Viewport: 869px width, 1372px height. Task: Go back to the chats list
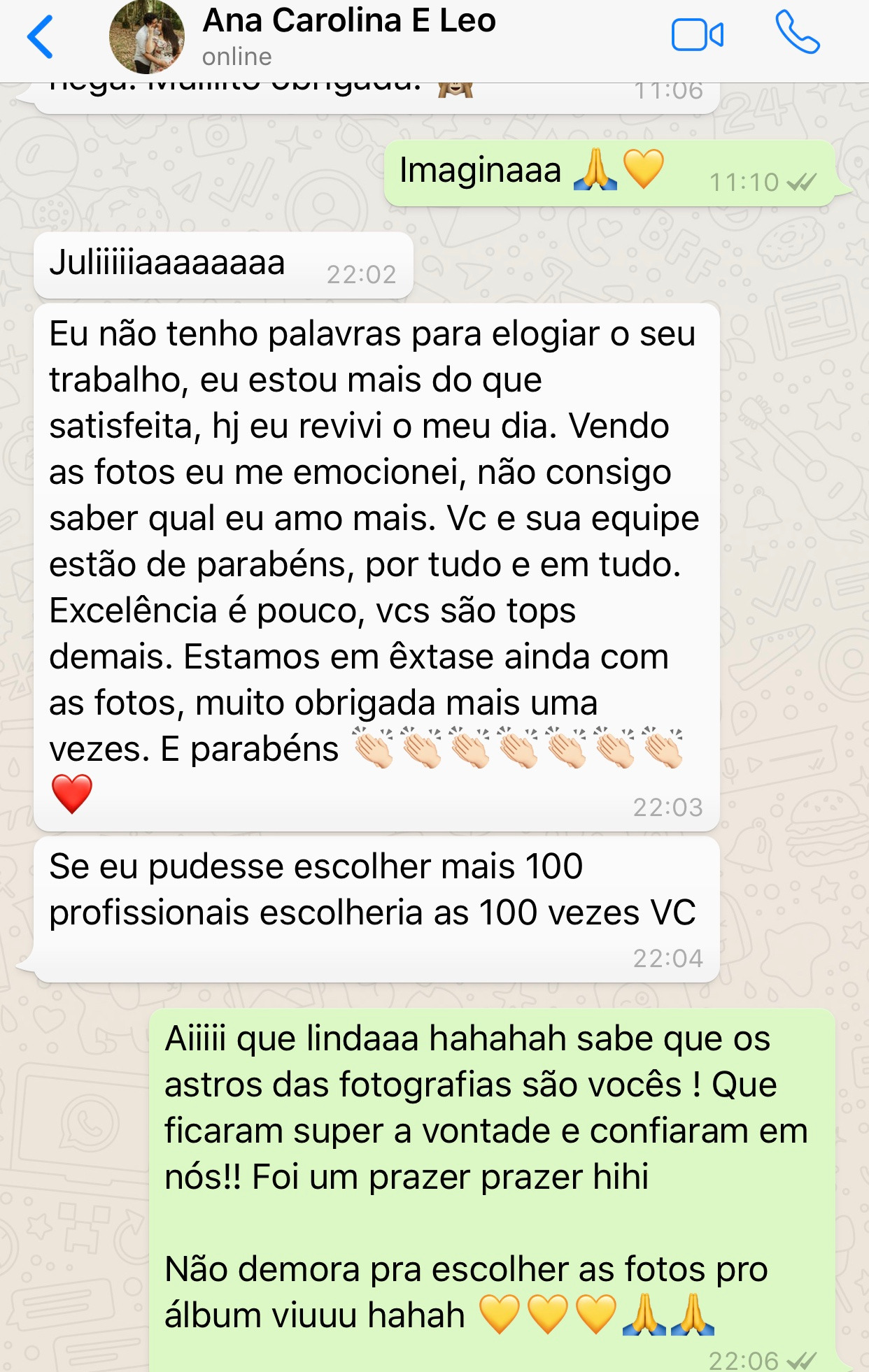coord(40,36)
